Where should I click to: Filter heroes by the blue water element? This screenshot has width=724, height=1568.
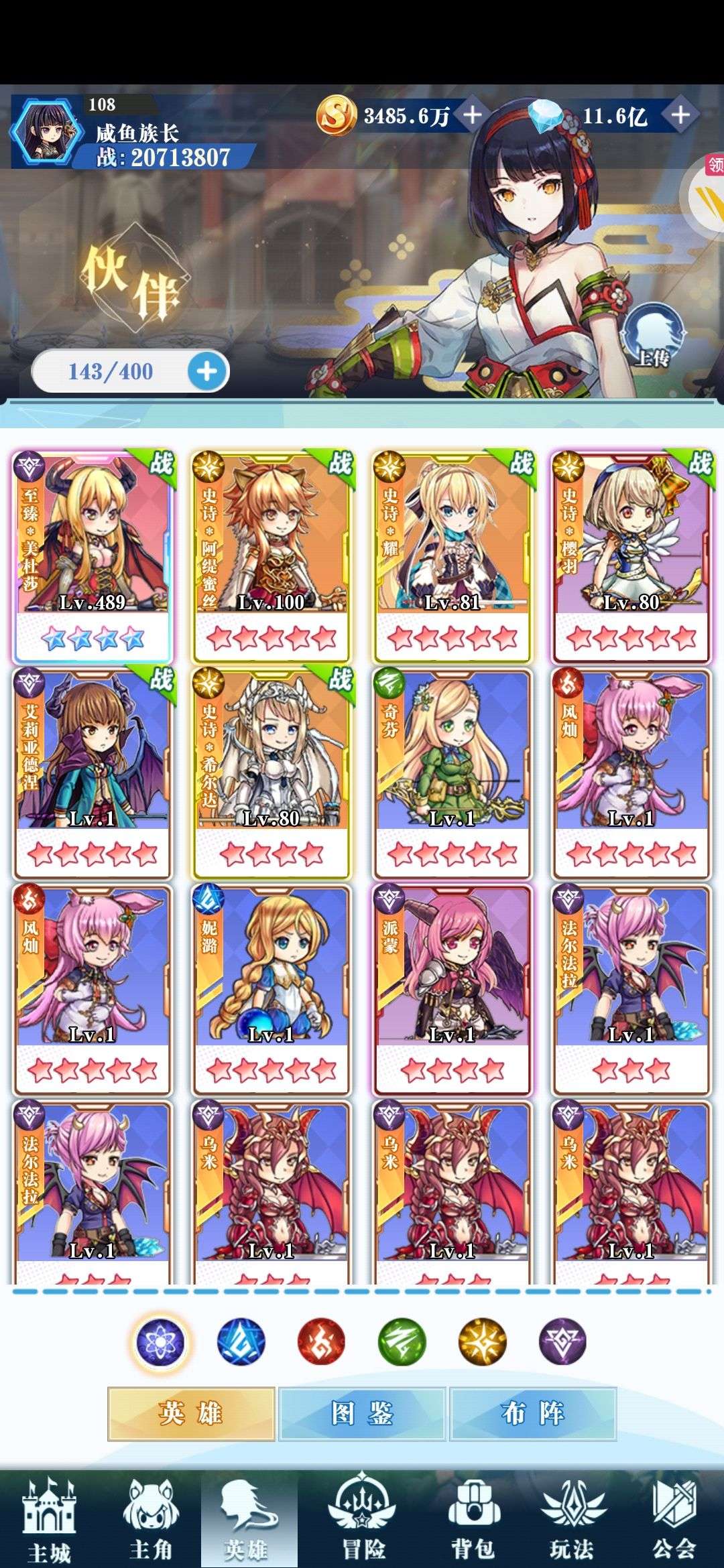pos(241,1342)
